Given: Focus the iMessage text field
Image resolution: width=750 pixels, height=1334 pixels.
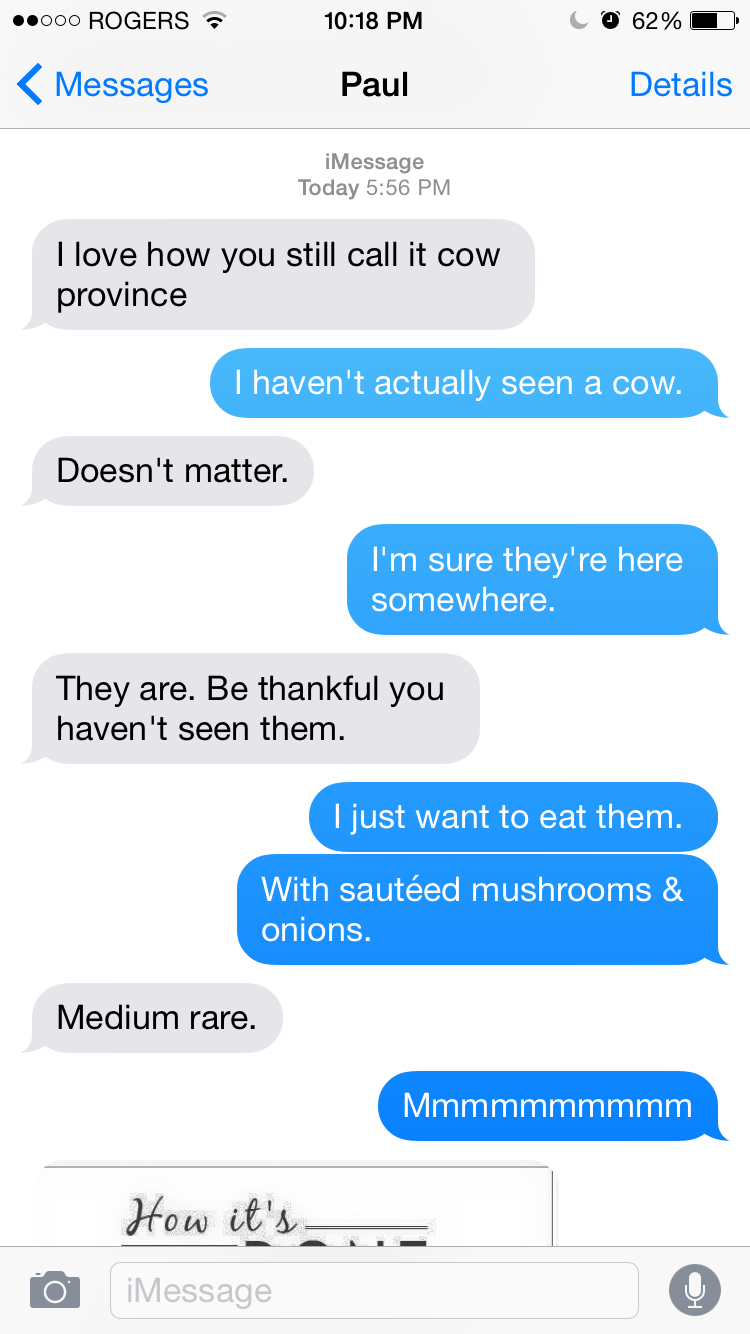Looking at the screenshot, I should (x=373, y=1290).
